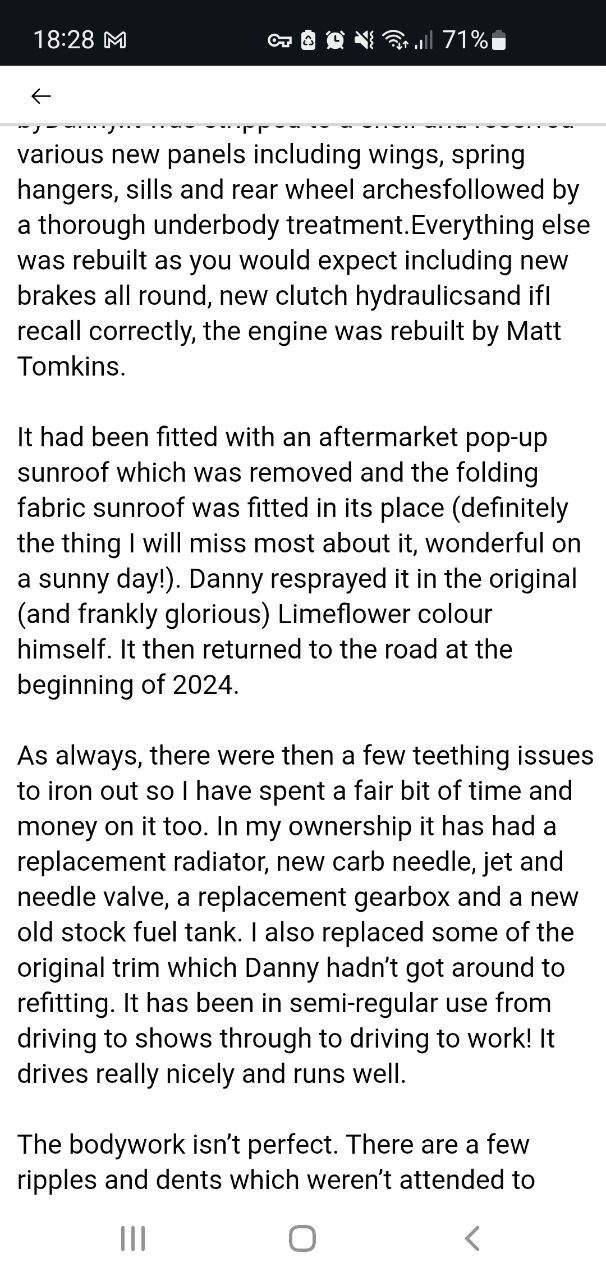The image size is (606, 1280).
Task: Go back using the top-left arrow
Action: [x=40, y=96]
